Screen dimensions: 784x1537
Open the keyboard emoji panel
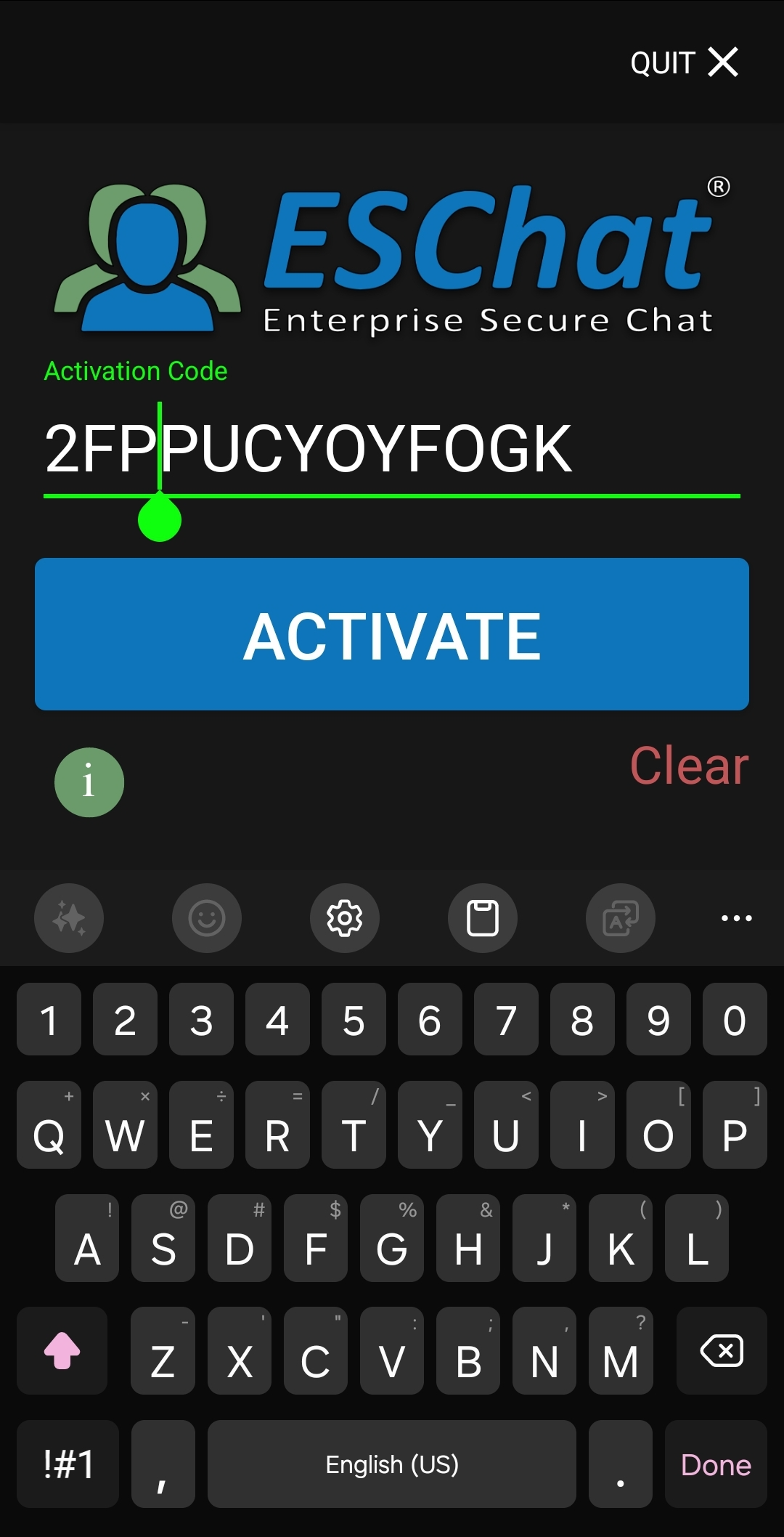(x=207, y=918)
